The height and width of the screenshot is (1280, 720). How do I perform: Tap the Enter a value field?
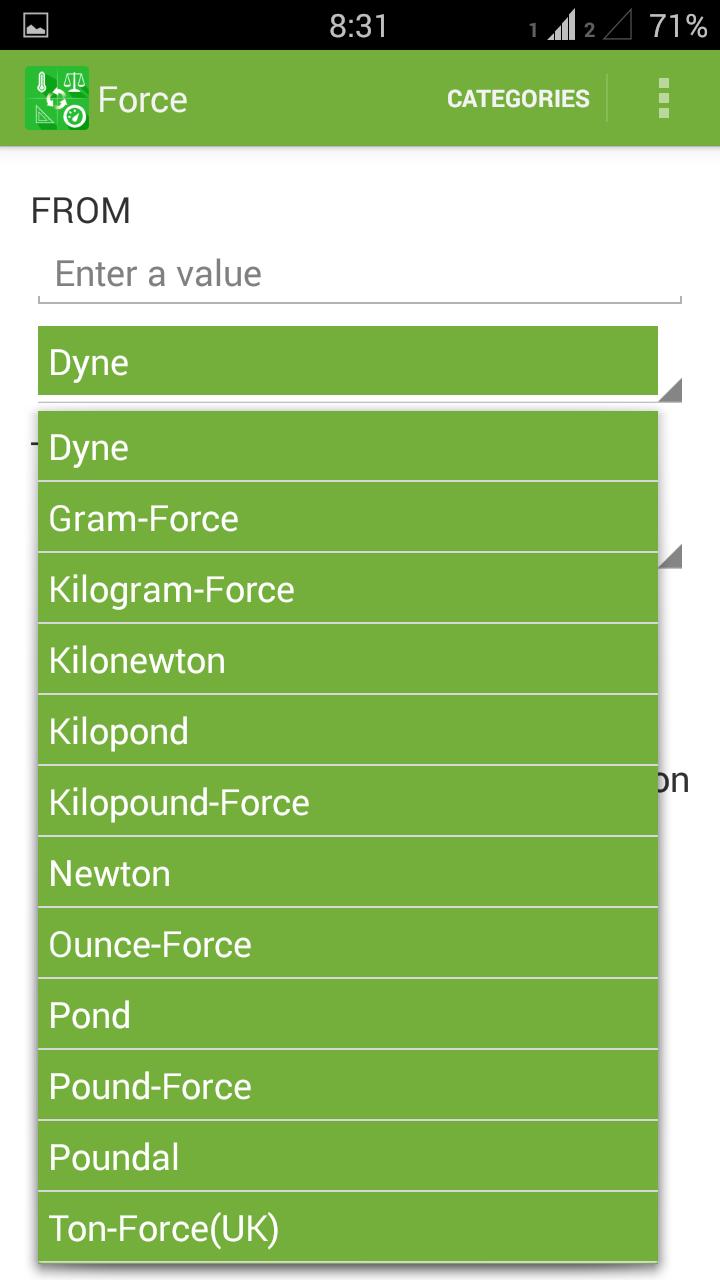point(359,274)
